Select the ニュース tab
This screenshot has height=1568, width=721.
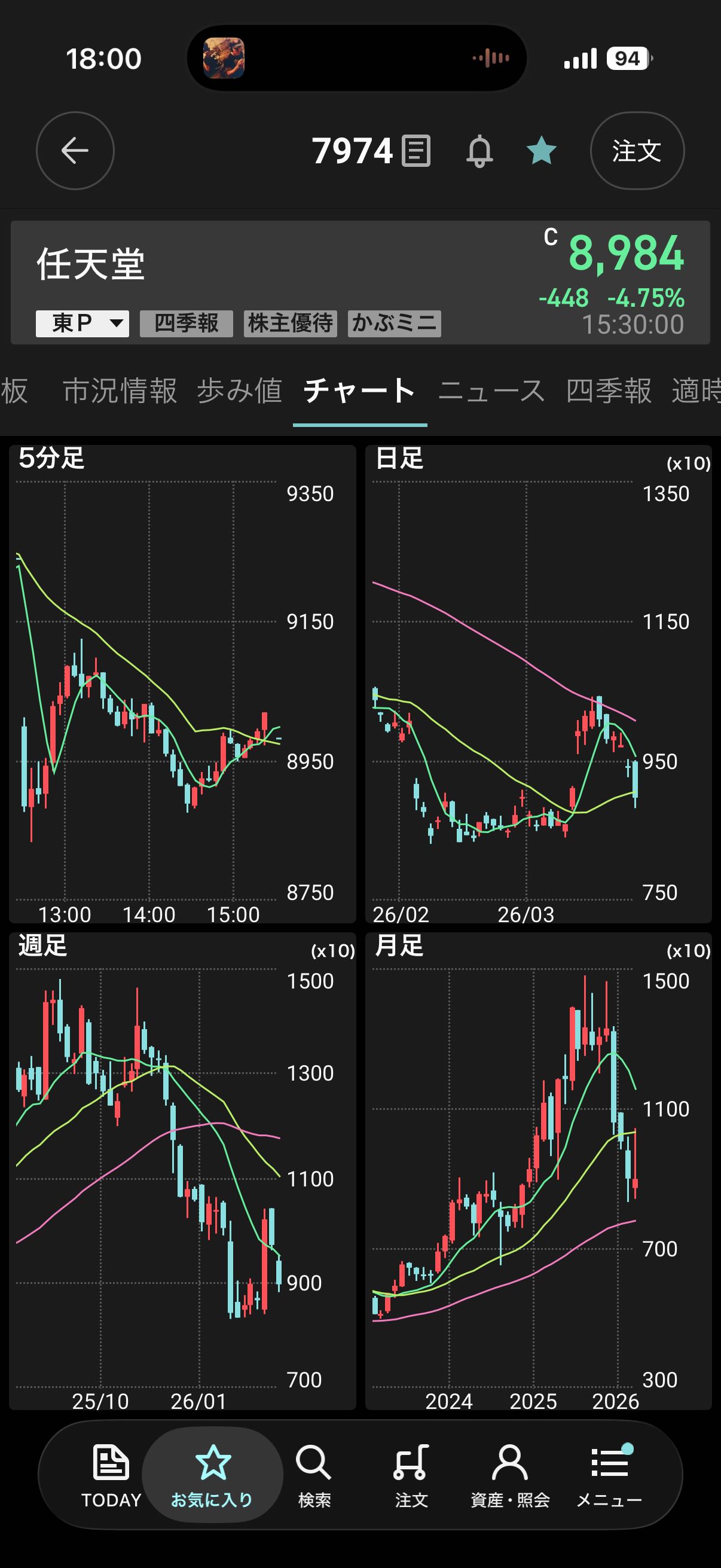491,391
